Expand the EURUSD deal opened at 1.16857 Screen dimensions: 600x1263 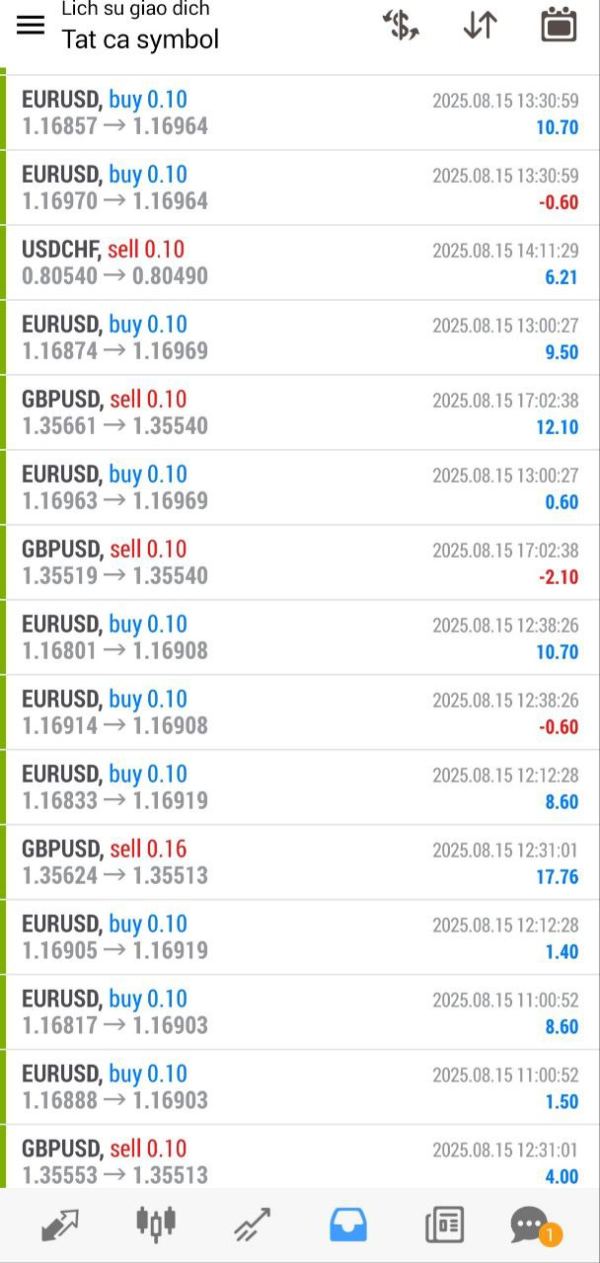point(300,112)
